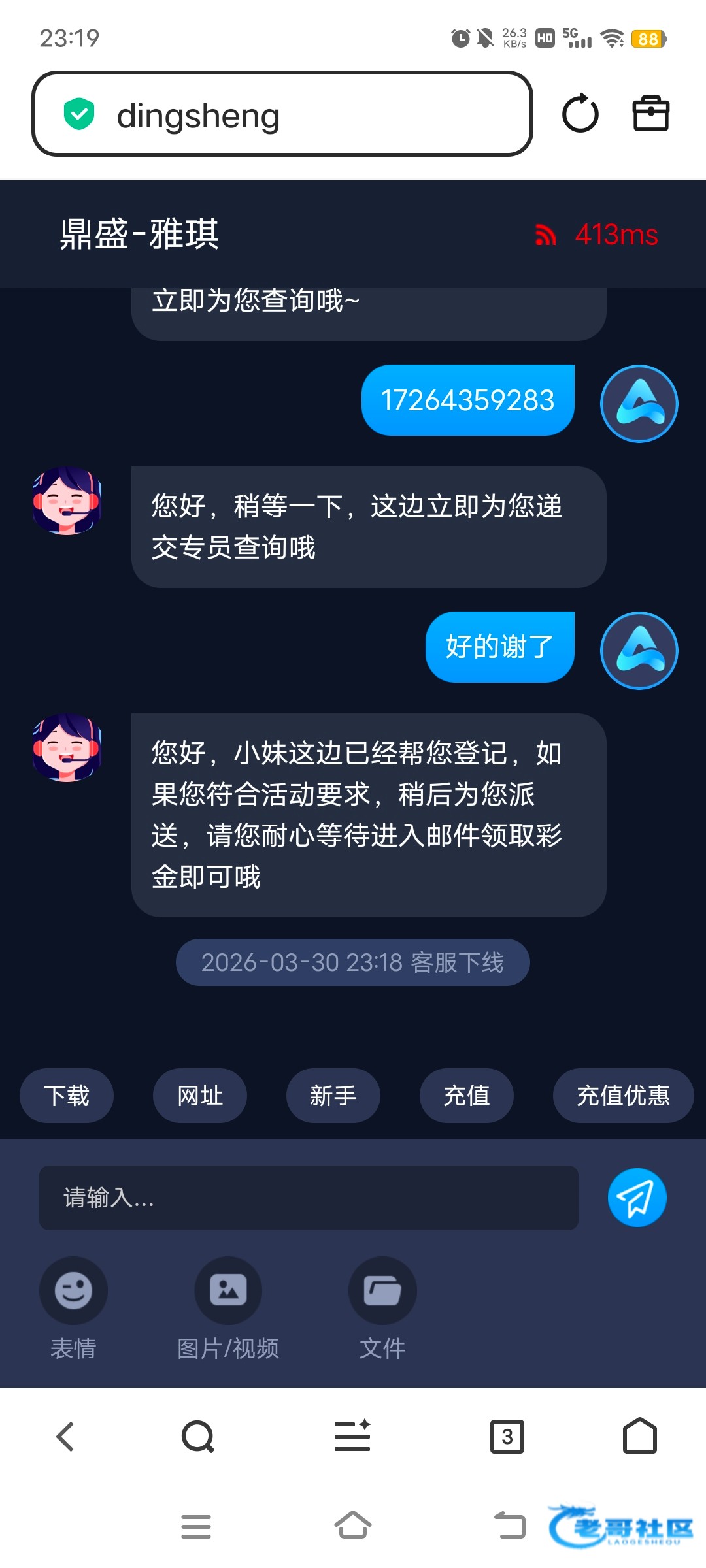Select the 网址 quick reply chip

200,1096
